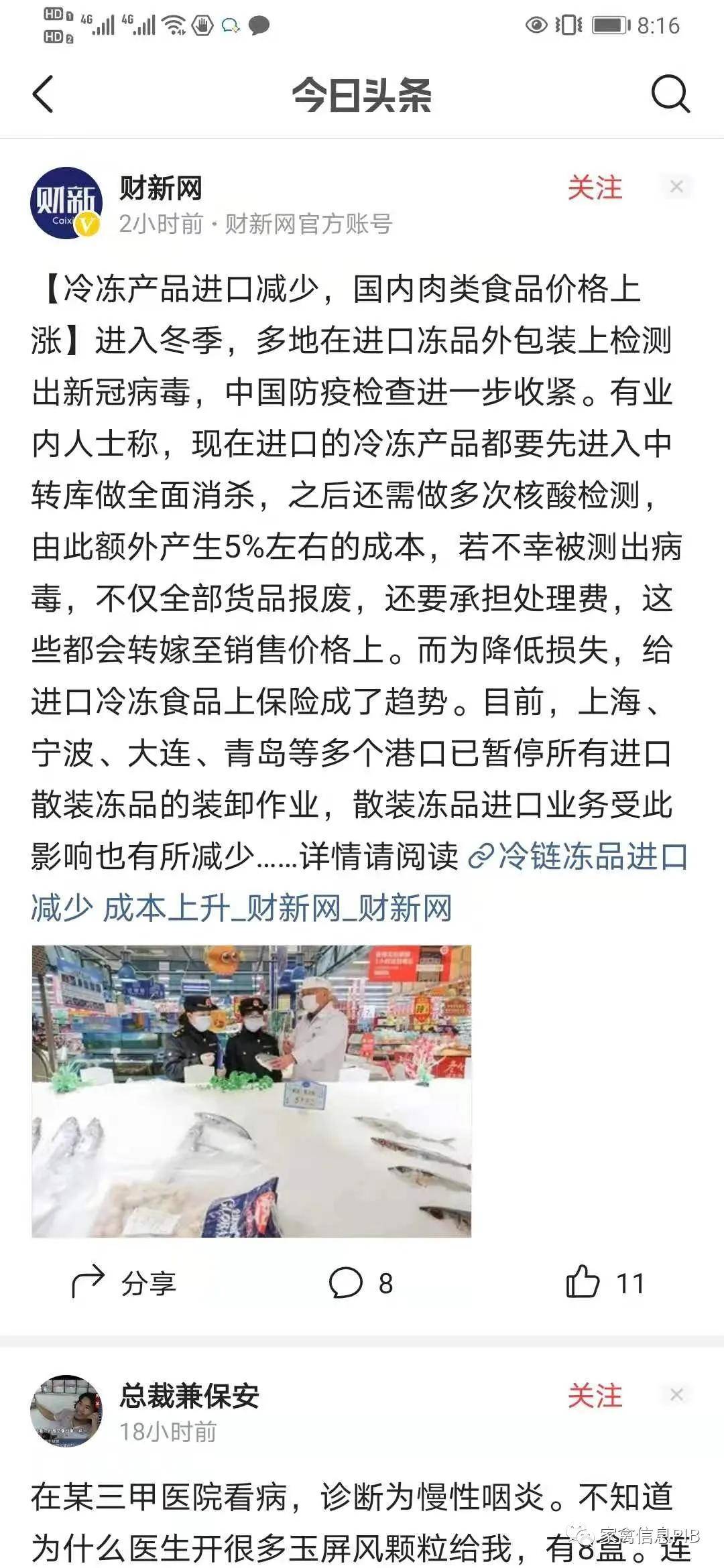
Task: Go back using the top-left arrow
Action: coord(43,94)
